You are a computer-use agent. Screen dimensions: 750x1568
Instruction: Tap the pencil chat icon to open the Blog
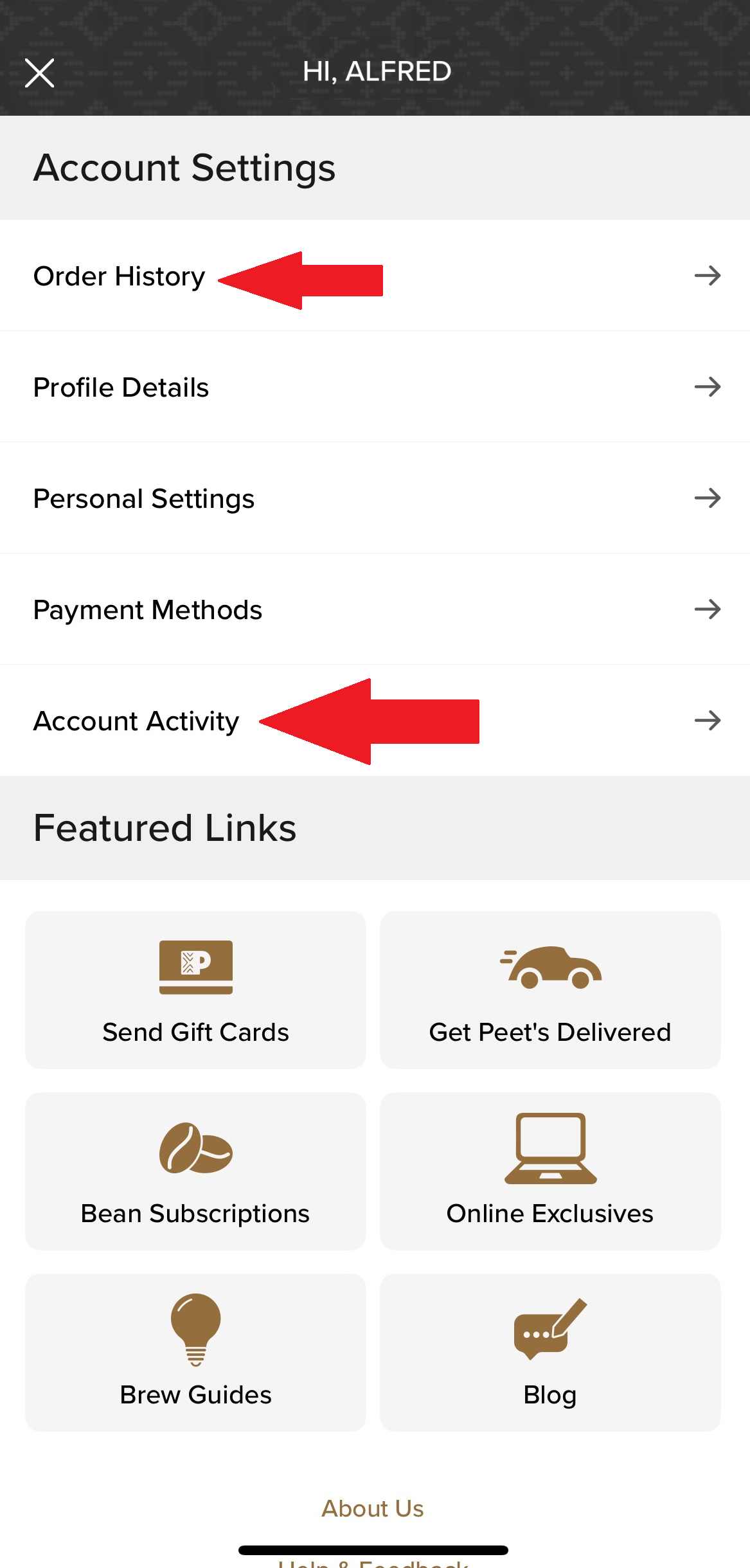(x=549, y=1331)
